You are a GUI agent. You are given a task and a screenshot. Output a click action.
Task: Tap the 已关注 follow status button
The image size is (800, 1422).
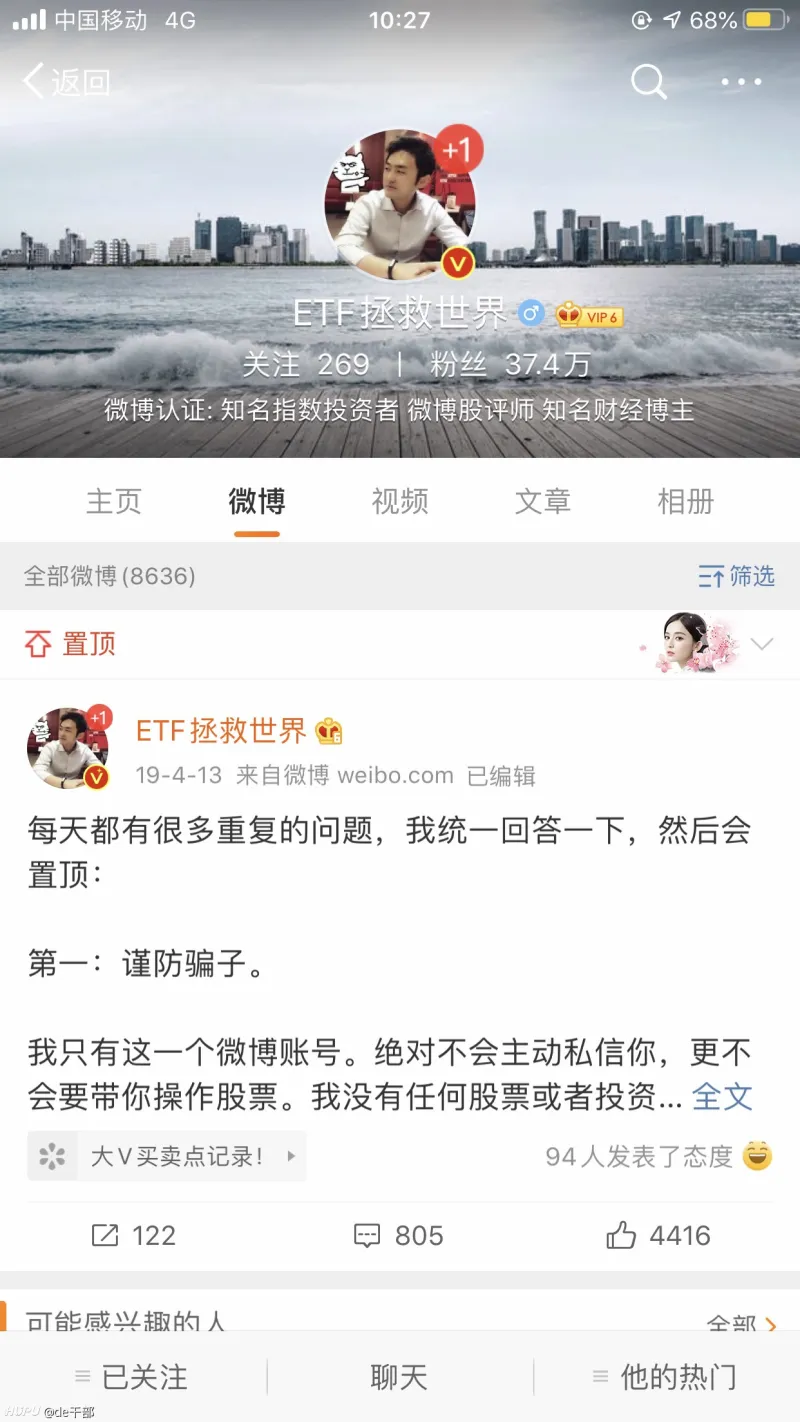point(132,1377)
